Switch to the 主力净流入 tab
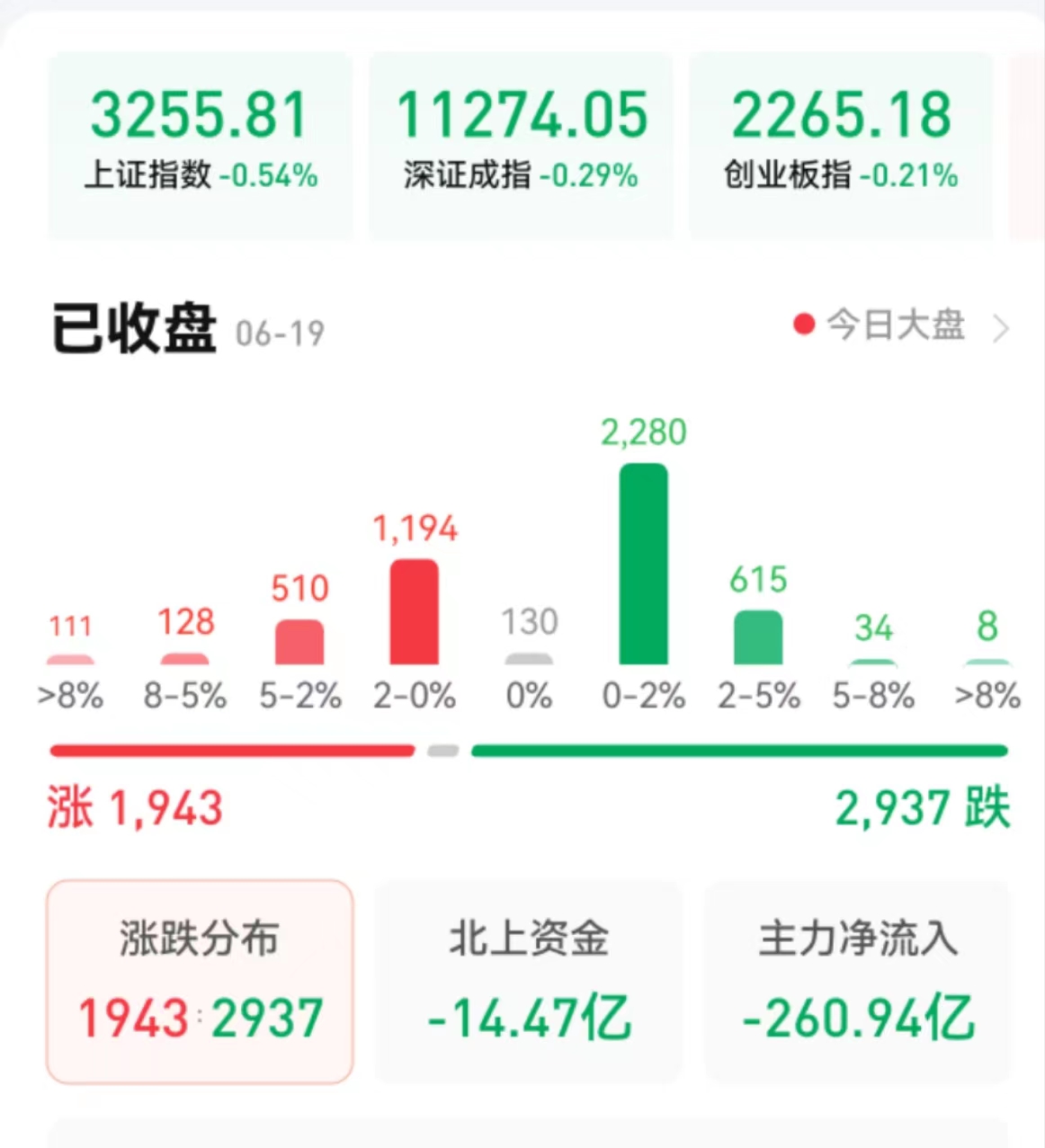 (858, 982)
